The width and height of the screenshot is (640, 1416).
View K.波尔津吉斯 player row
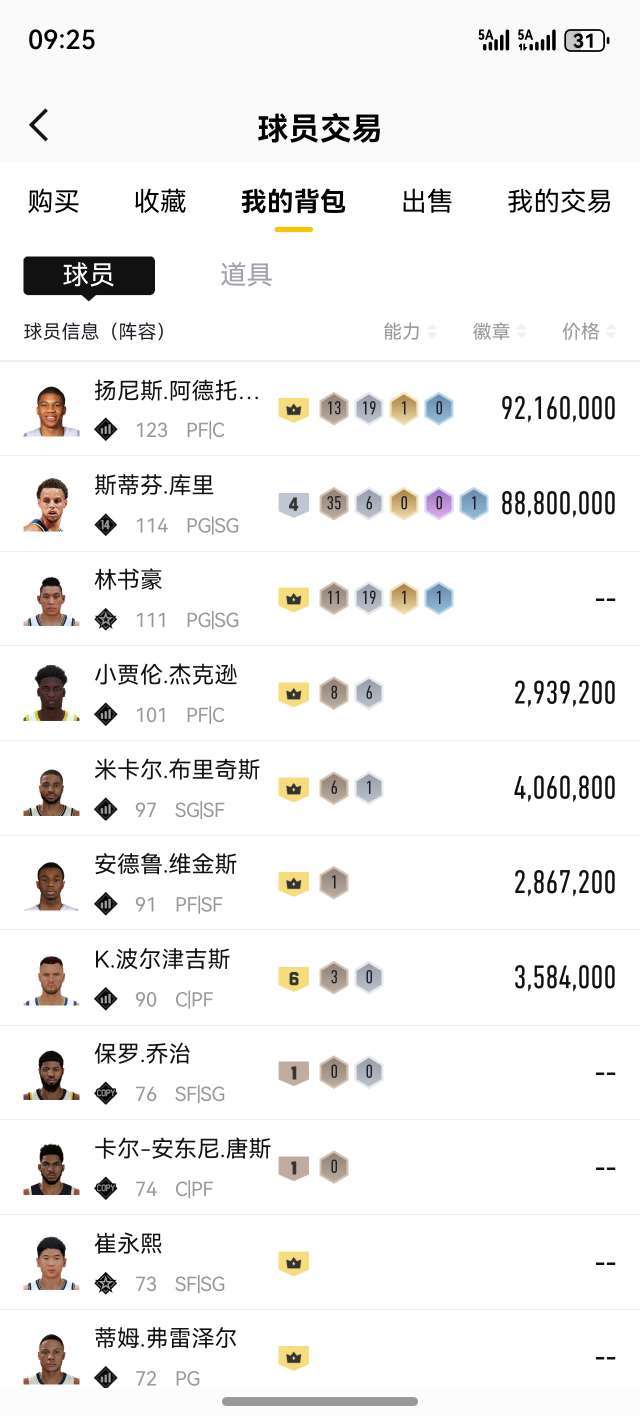(320, 977)
